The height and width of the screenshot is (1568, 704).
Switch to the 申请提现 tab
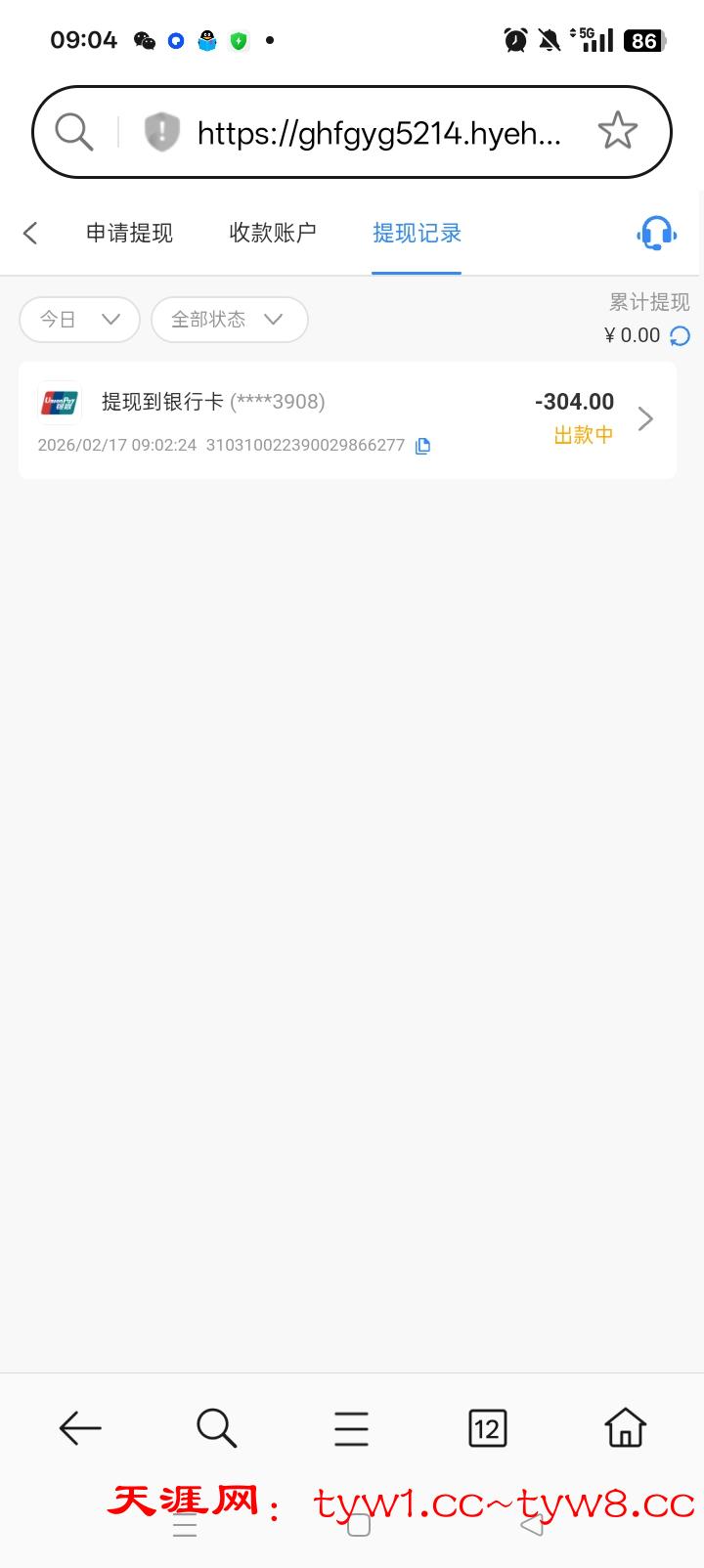(129, 233)
